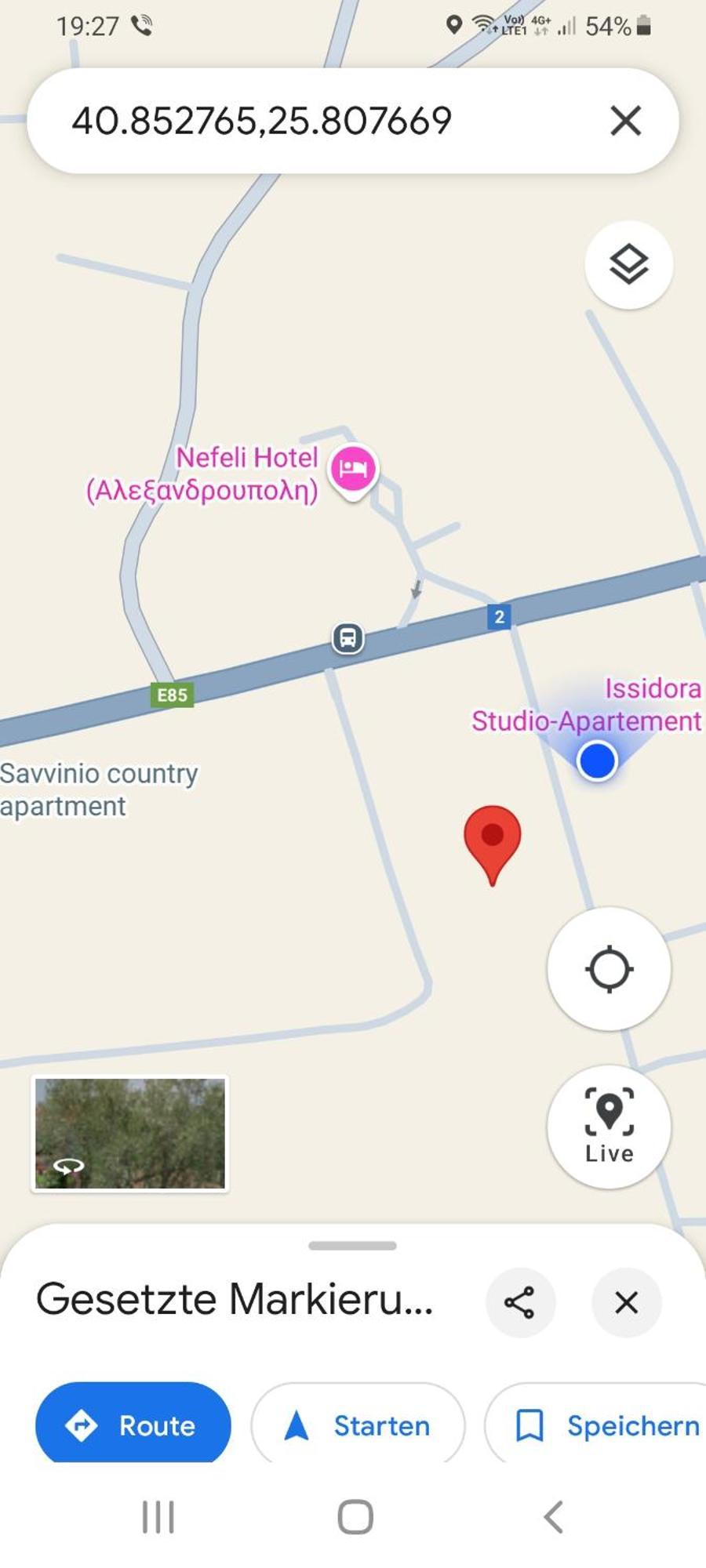This screenshot has height=1568, width=706.
Task: Clear the coordinates in the search box
Action: [625, 121]
